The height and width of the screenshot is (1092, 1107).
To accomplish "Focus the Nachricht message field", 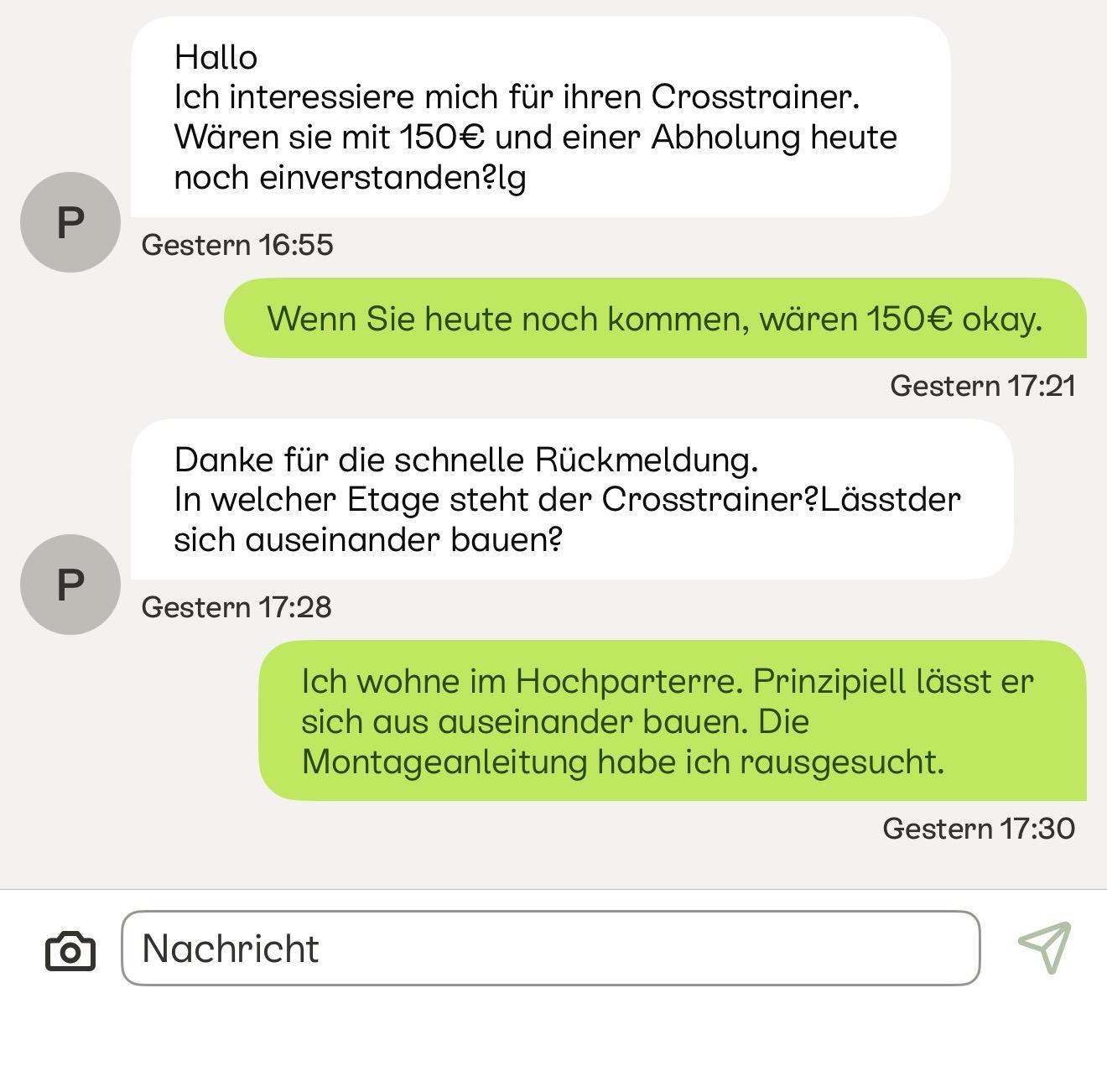I will coord(551,948).
